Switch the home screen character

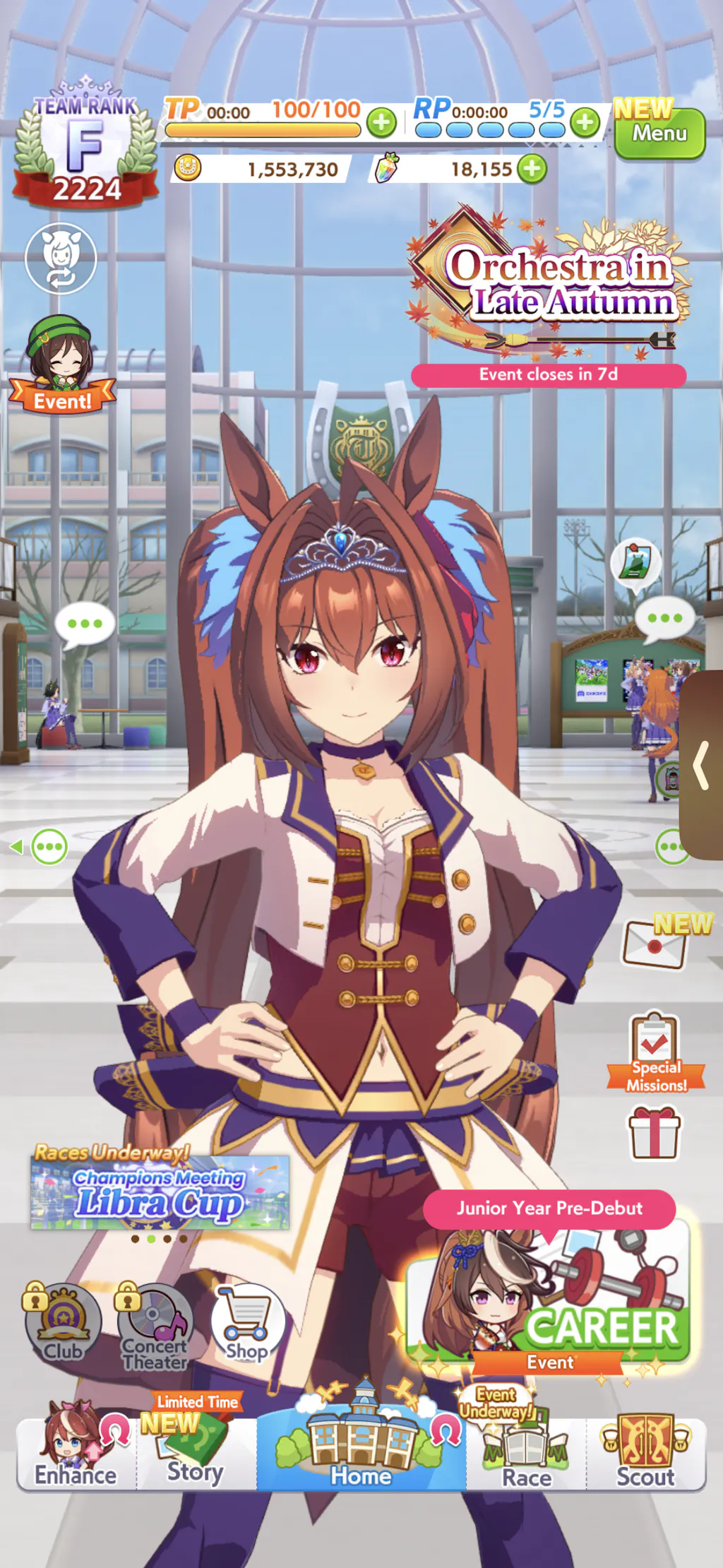[x=61, y=259]
